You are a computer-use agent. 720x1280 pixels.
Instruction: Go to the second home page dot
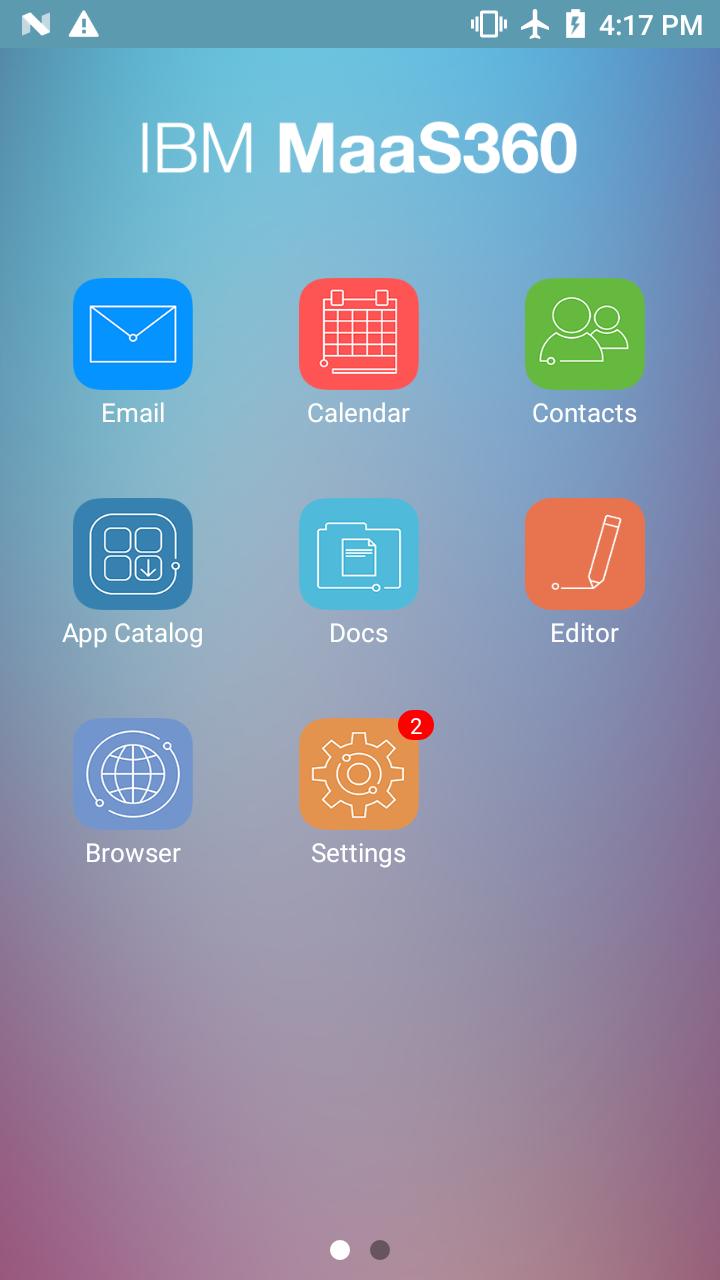point(380,1250)
